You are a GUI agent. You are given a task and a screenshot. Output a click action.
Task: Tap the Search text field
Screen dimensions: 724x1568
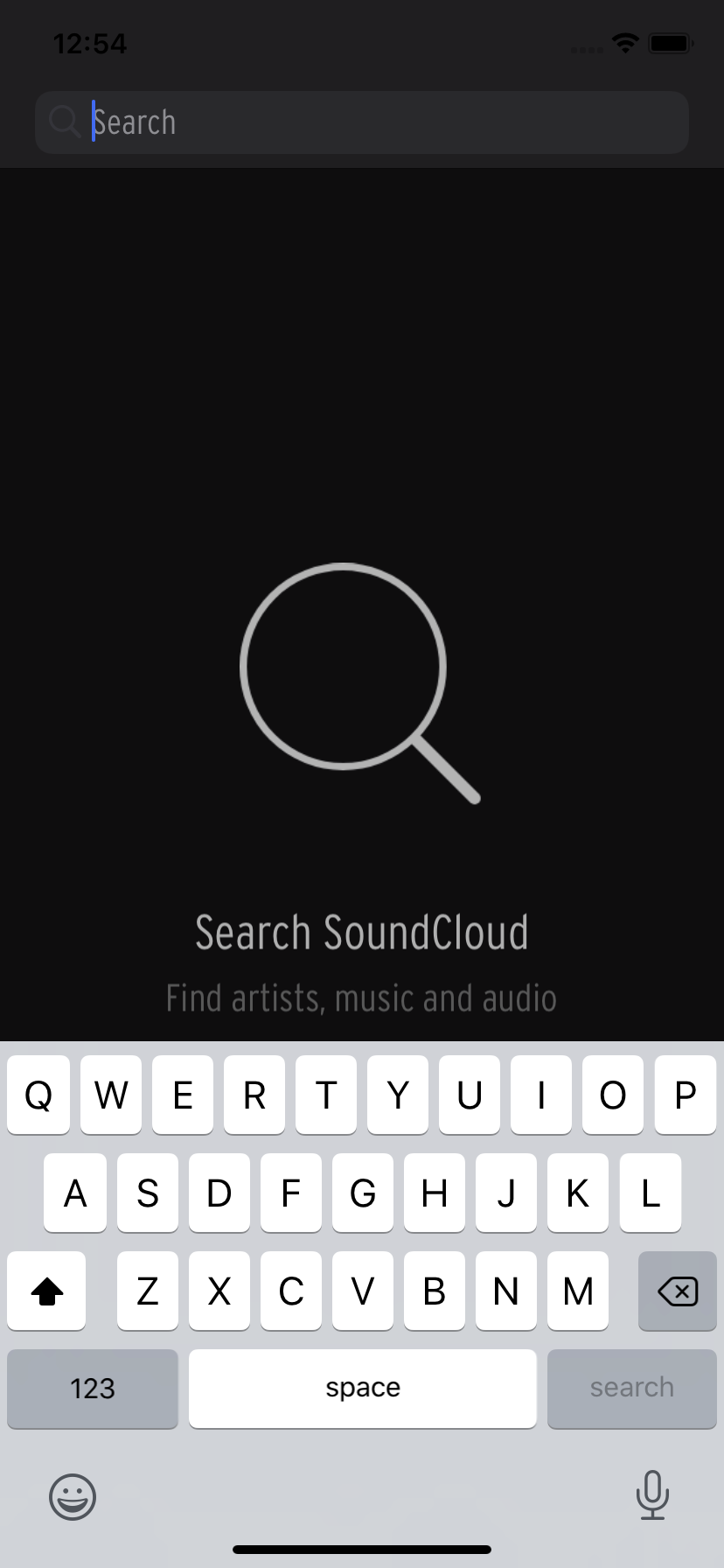pos(362,122)
